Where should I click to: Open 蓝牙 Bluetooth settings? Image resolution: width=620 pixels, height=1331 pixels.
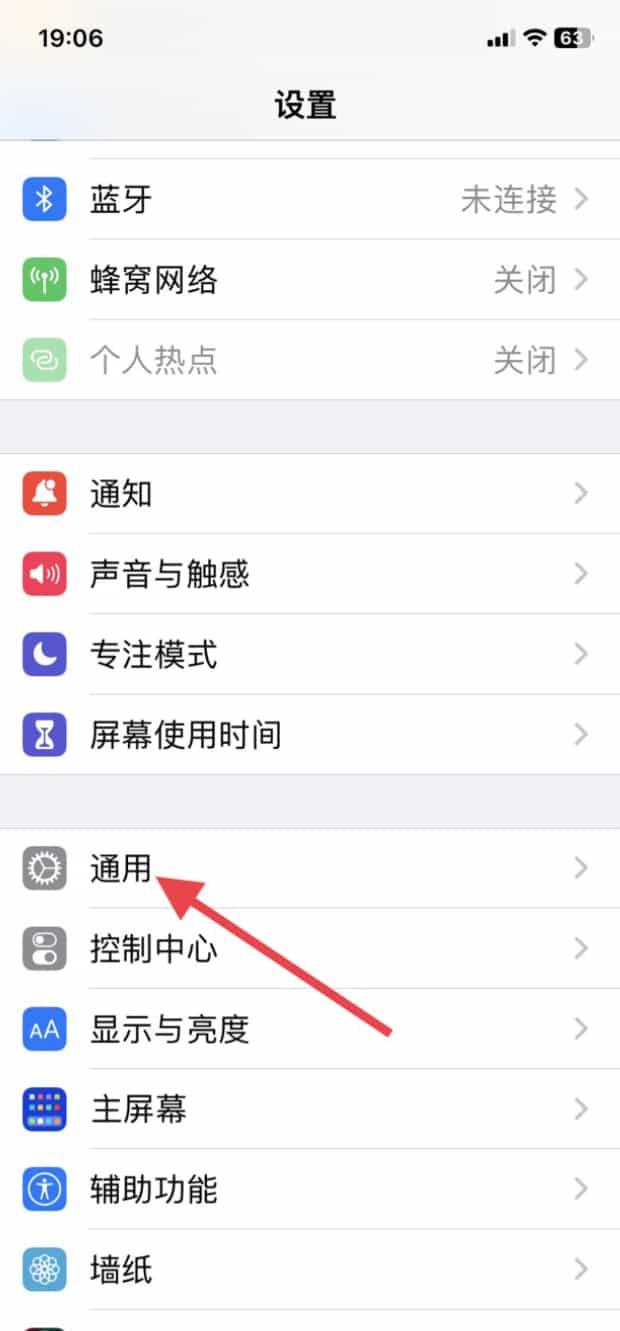point(310,199)
